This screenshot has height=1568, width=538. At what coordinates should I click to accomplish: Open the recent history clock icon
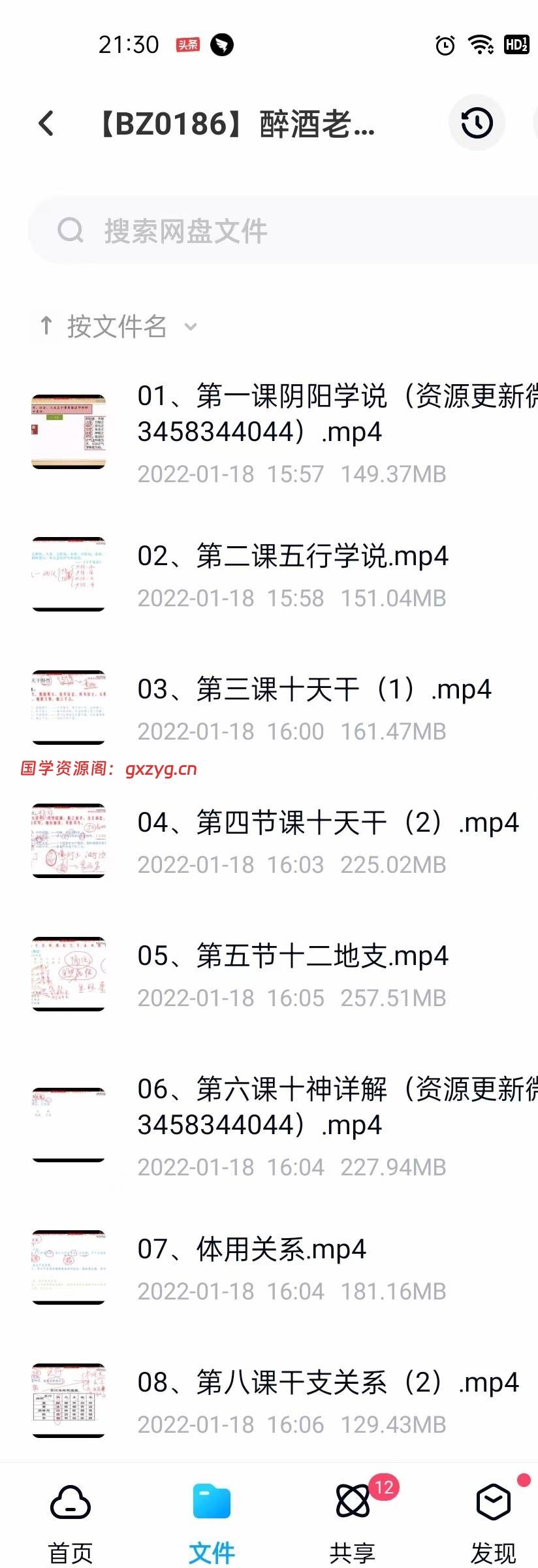477,123
